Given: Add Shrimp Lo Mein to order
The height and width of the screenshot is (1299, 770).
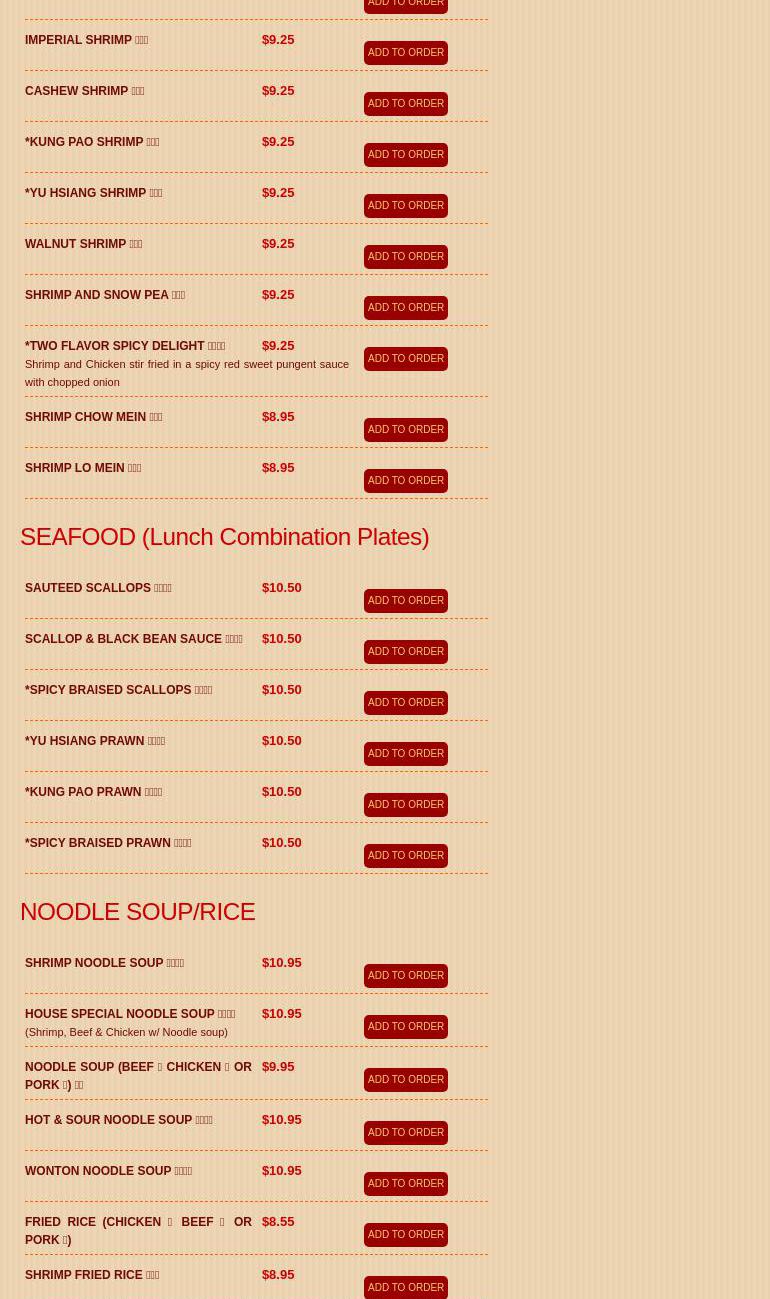Looking at the screenshot, I should coord(405,481).
